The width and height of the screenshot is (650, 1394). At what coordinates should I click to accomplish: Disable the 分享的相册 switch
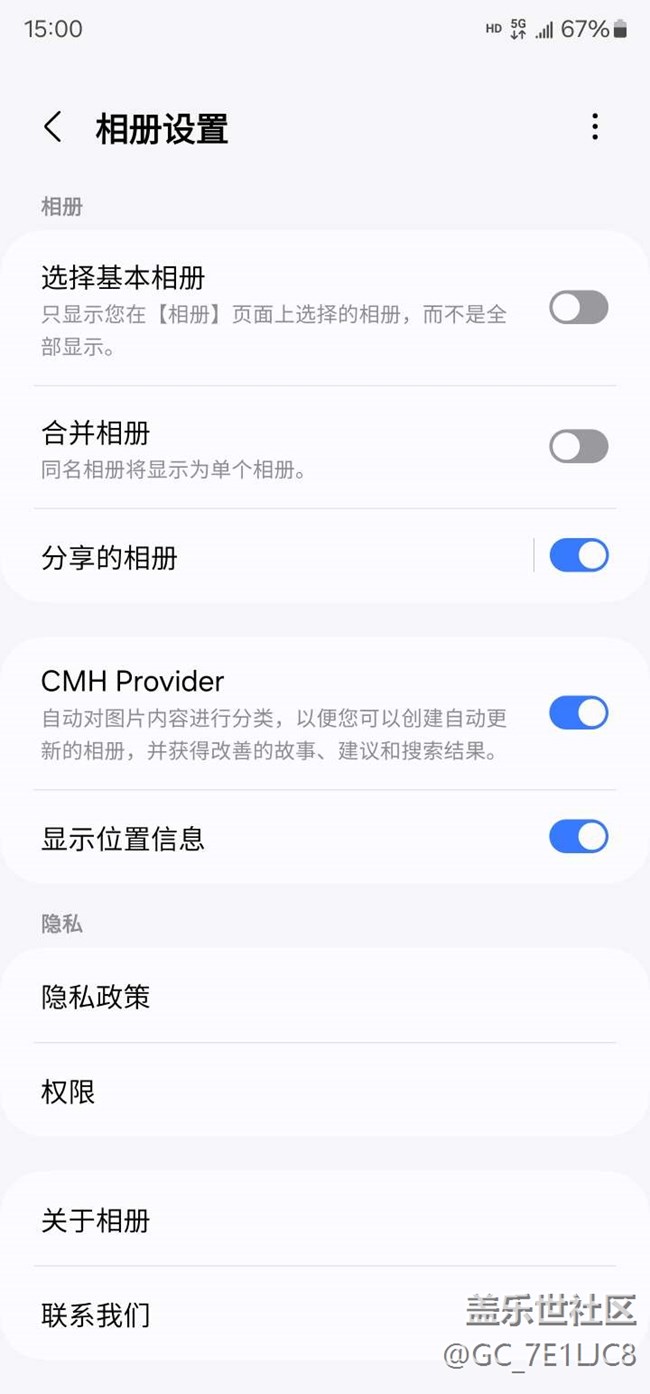(x=578, y=556)
